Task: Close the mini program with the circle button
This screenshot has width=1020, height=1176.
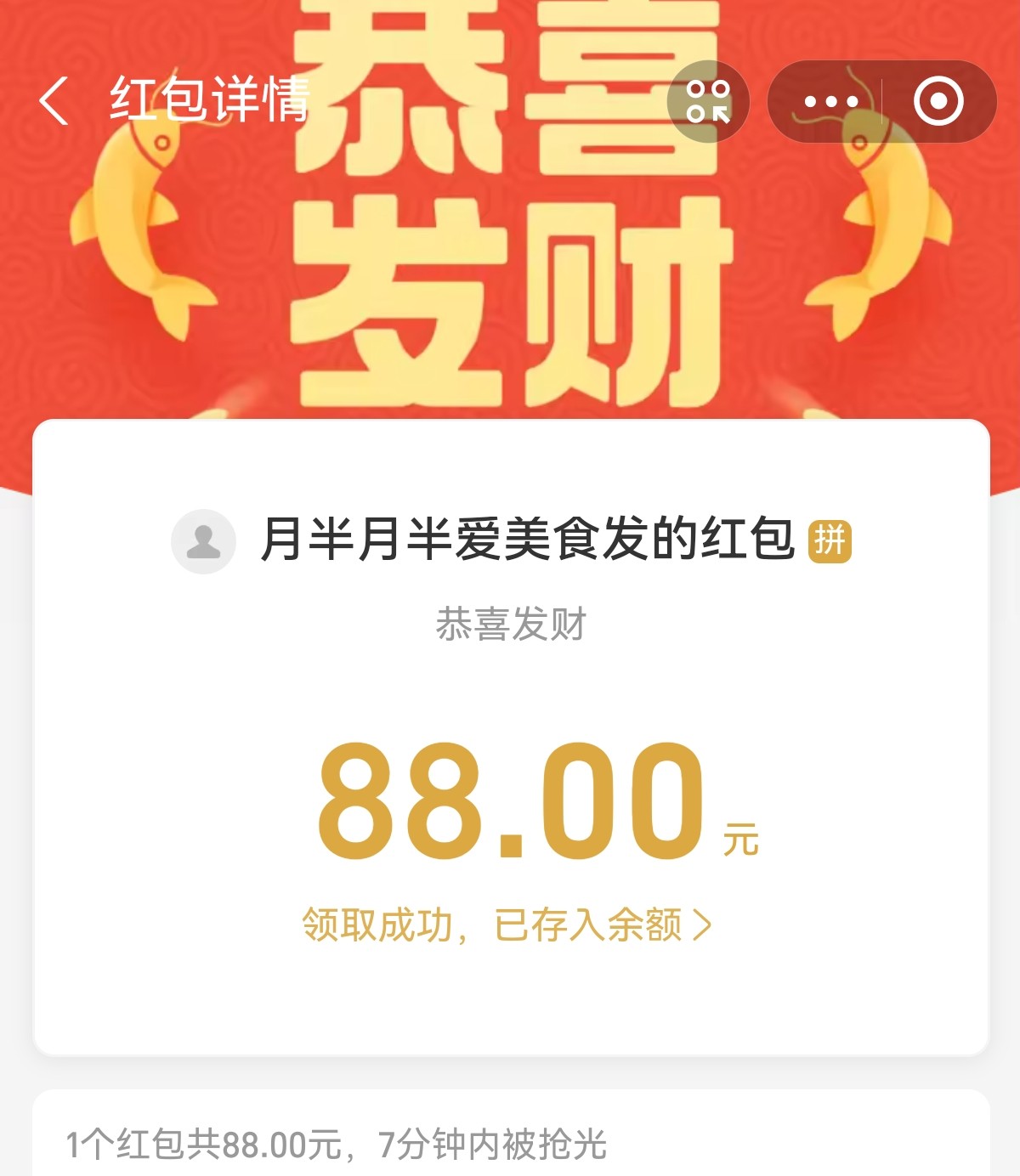Action: tap(938, 102)
